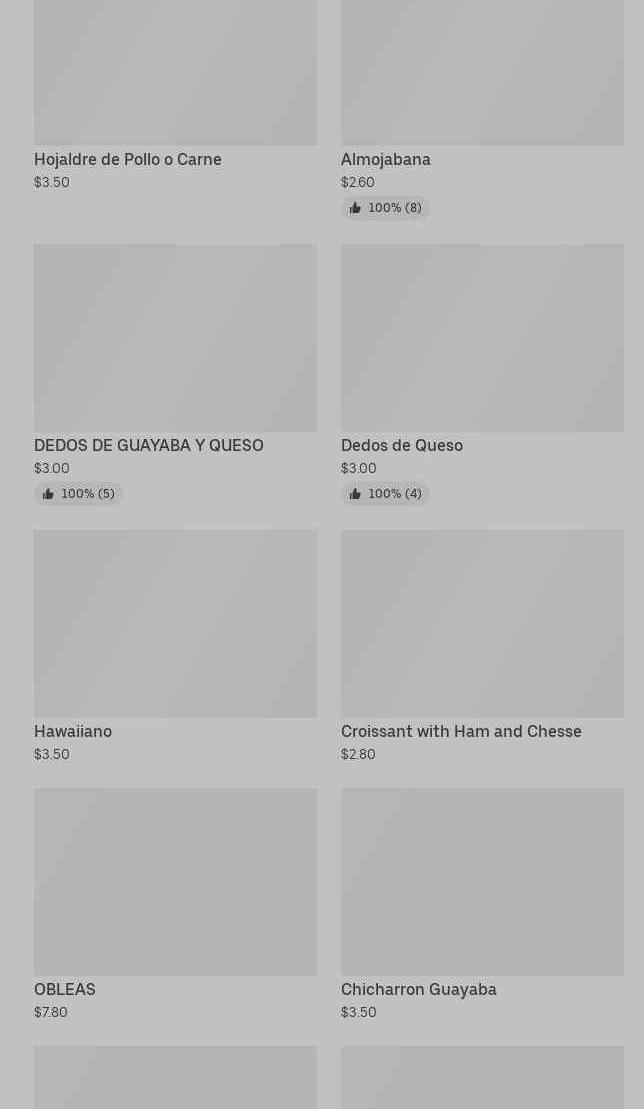This screenshot has width=644, height=1109.
Task: Open DEDOS DE GUAYABA Y QUESO item
Action: (x=175, y=374)
